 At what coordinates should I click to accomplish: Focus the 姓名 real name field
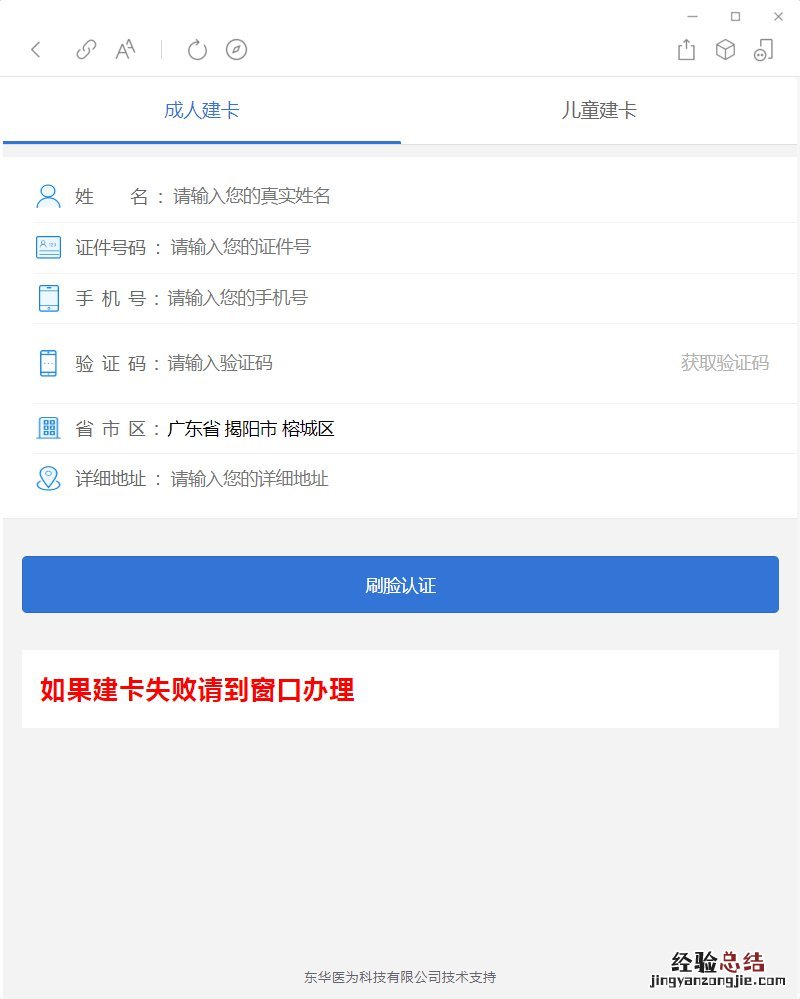point(400,196)
